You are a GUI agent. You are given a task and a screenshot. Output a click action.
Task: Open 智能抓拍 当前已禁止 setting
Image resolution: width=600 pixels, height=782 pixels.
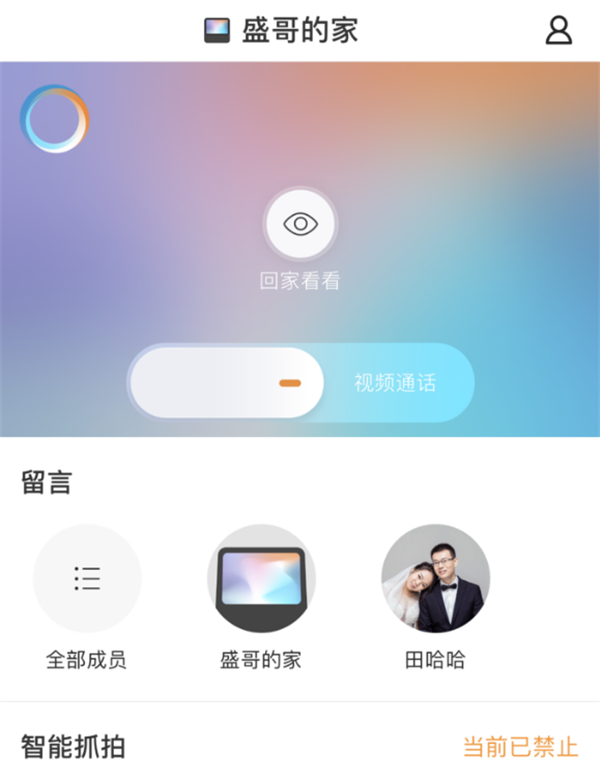(x=520, y=746)
